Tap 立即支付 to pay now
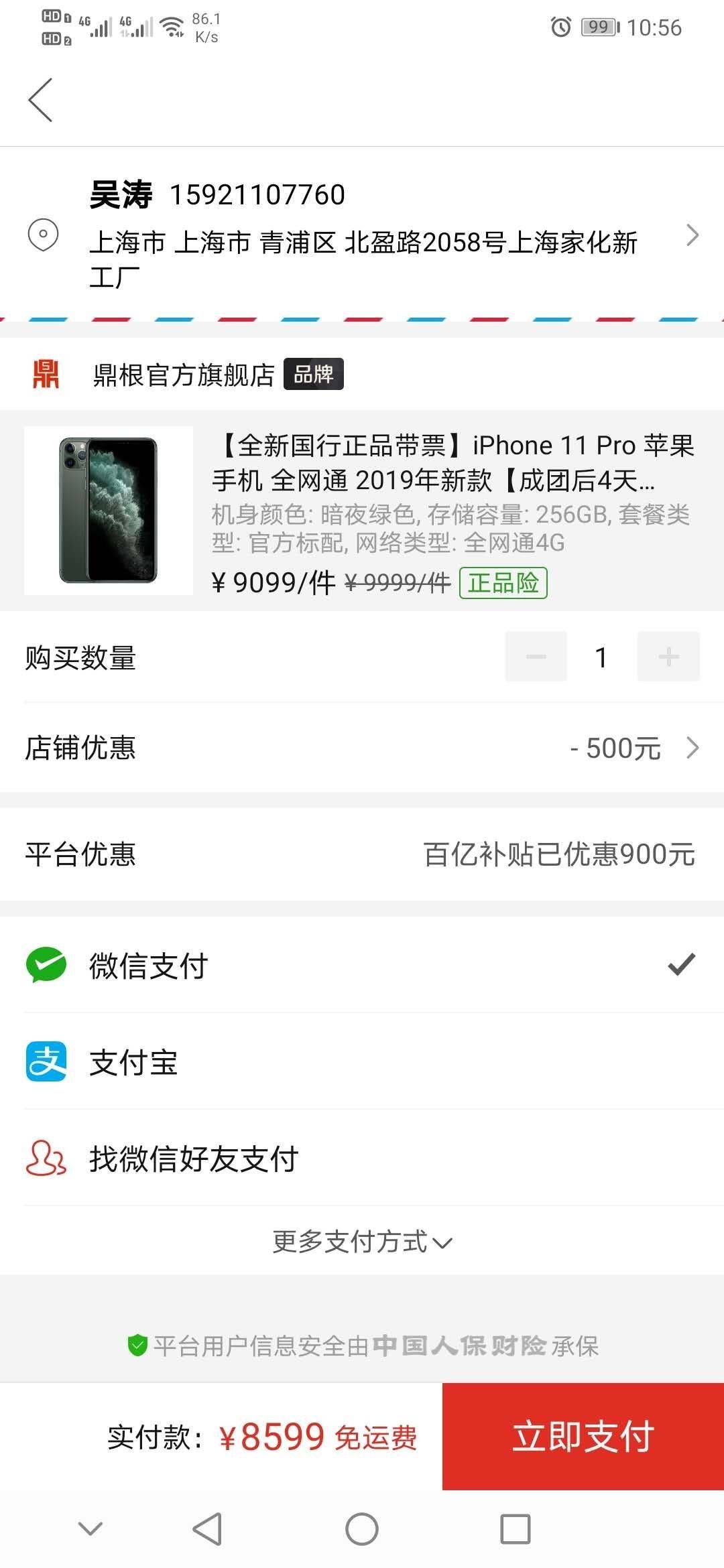 [x=583, y=1436]
